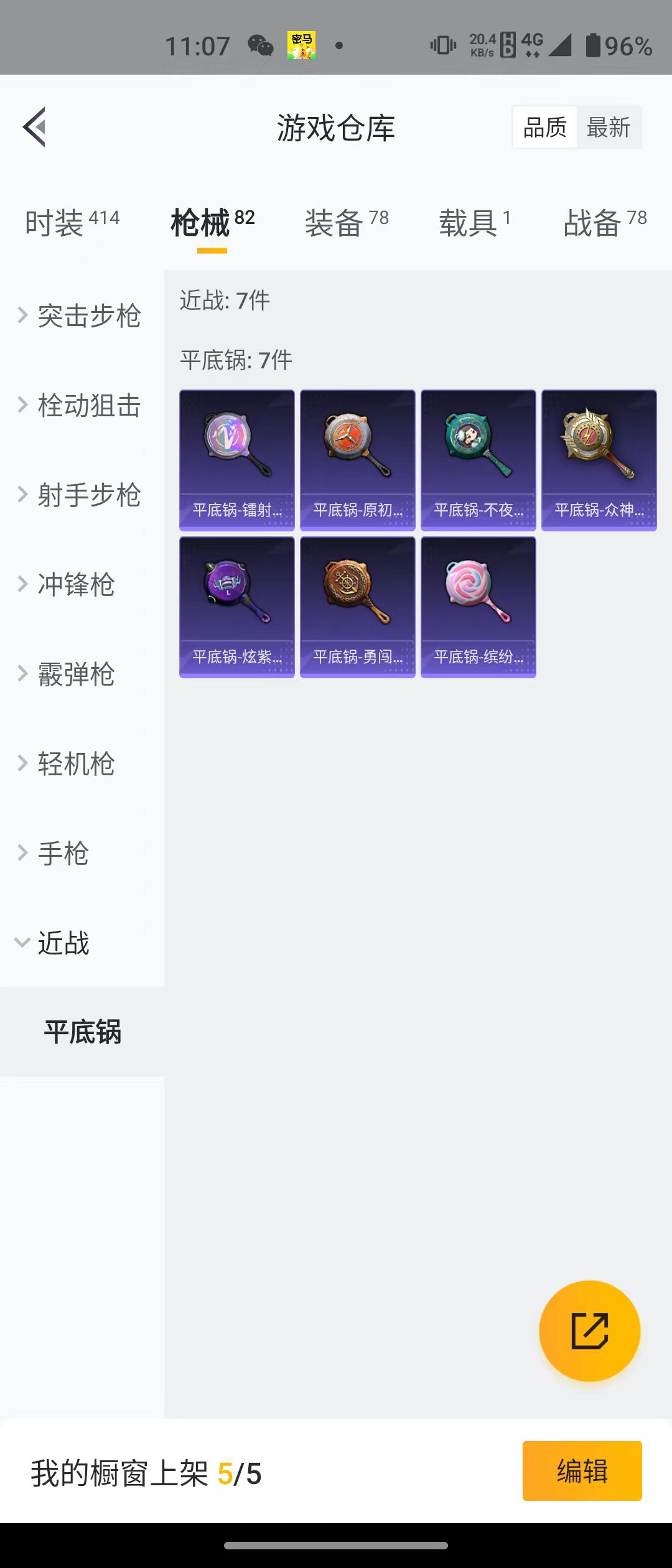
Task: Sort by 最新
Action: coord(609,128)
